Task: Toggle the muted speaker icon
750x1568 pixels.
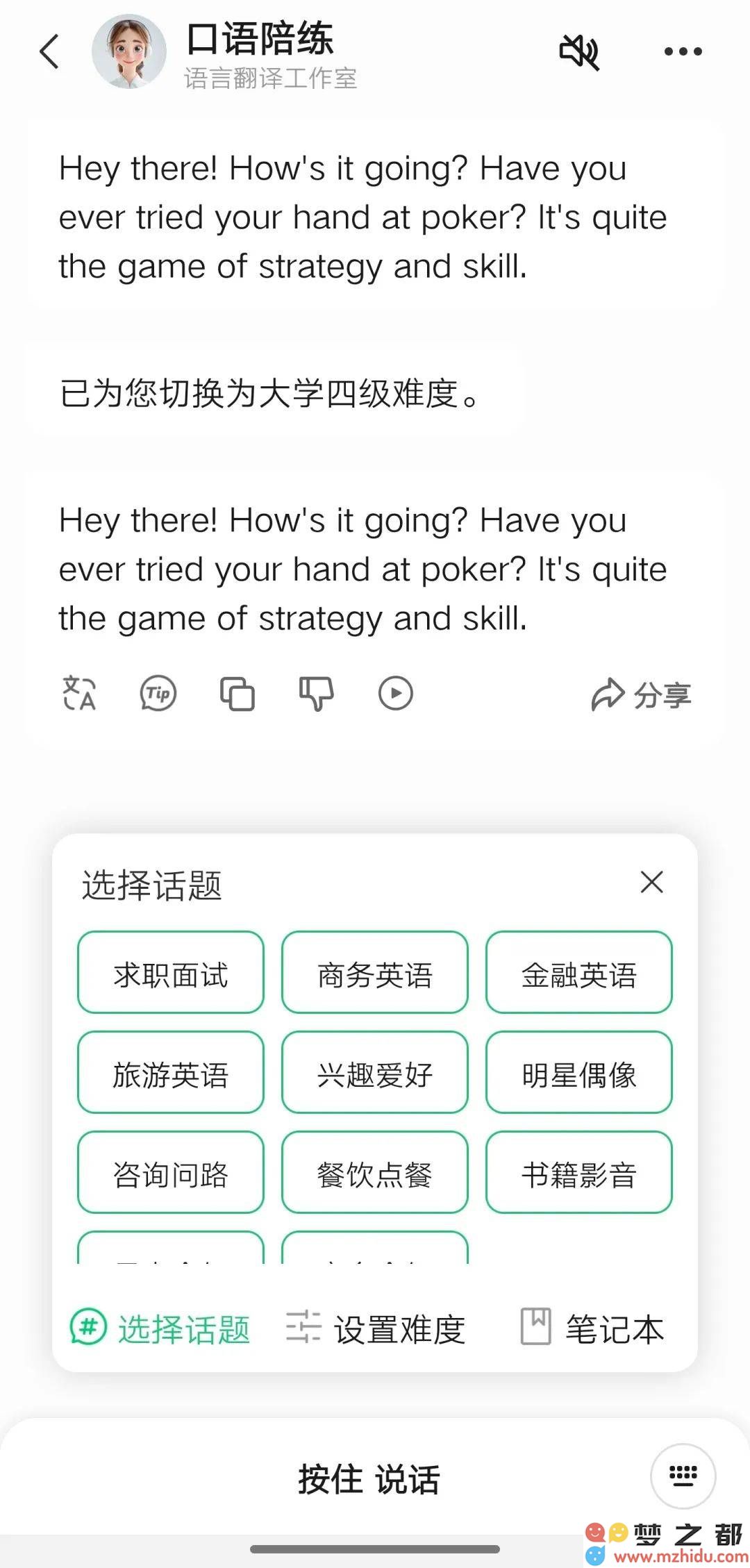Action: [579, 51]
